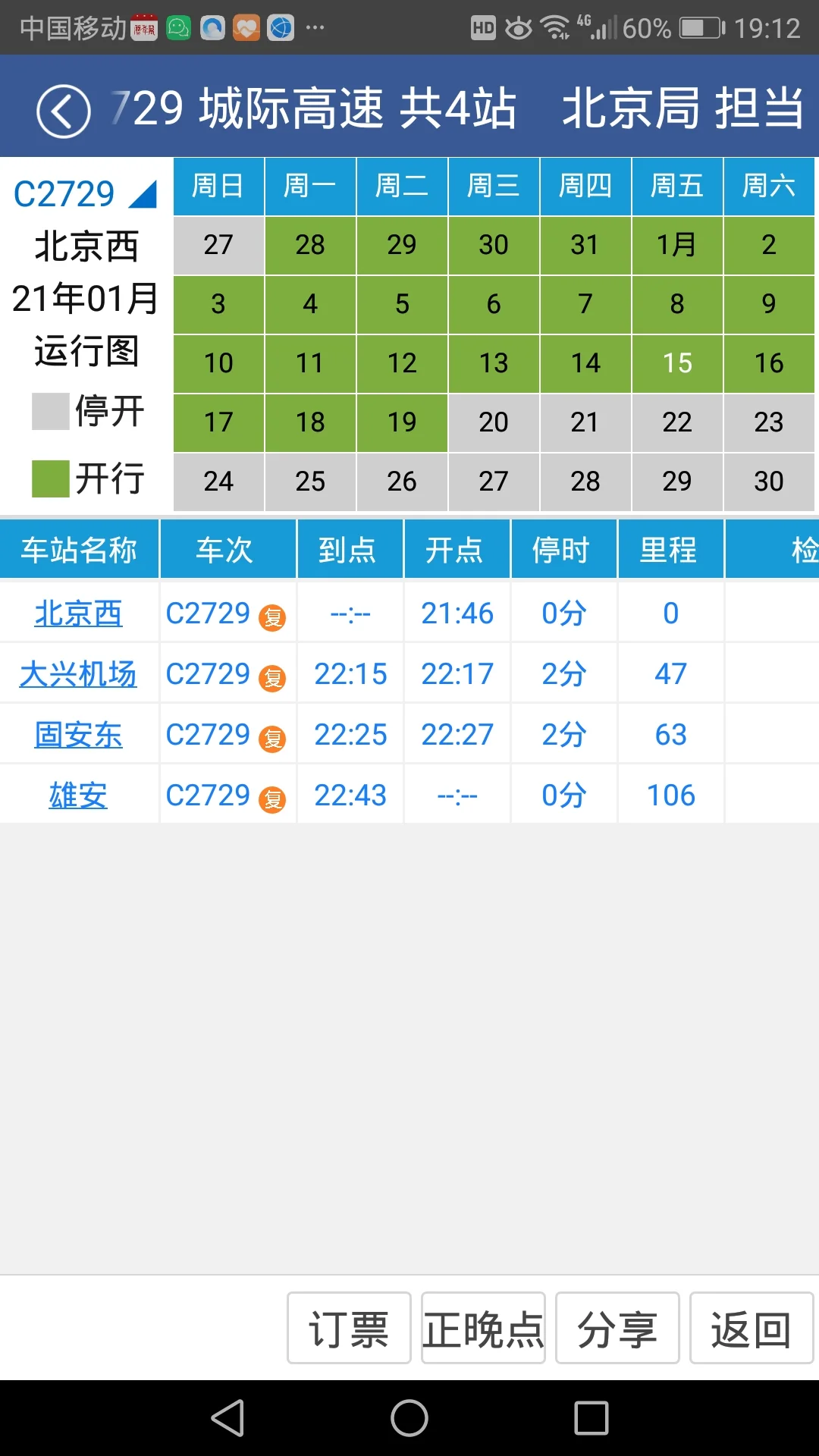Image resolution: width=819 pixels, height=1456 pixels.
Task: Click the 复 badge next to 北京西 row
Action: pyautogui.click(x=271, y=617)
